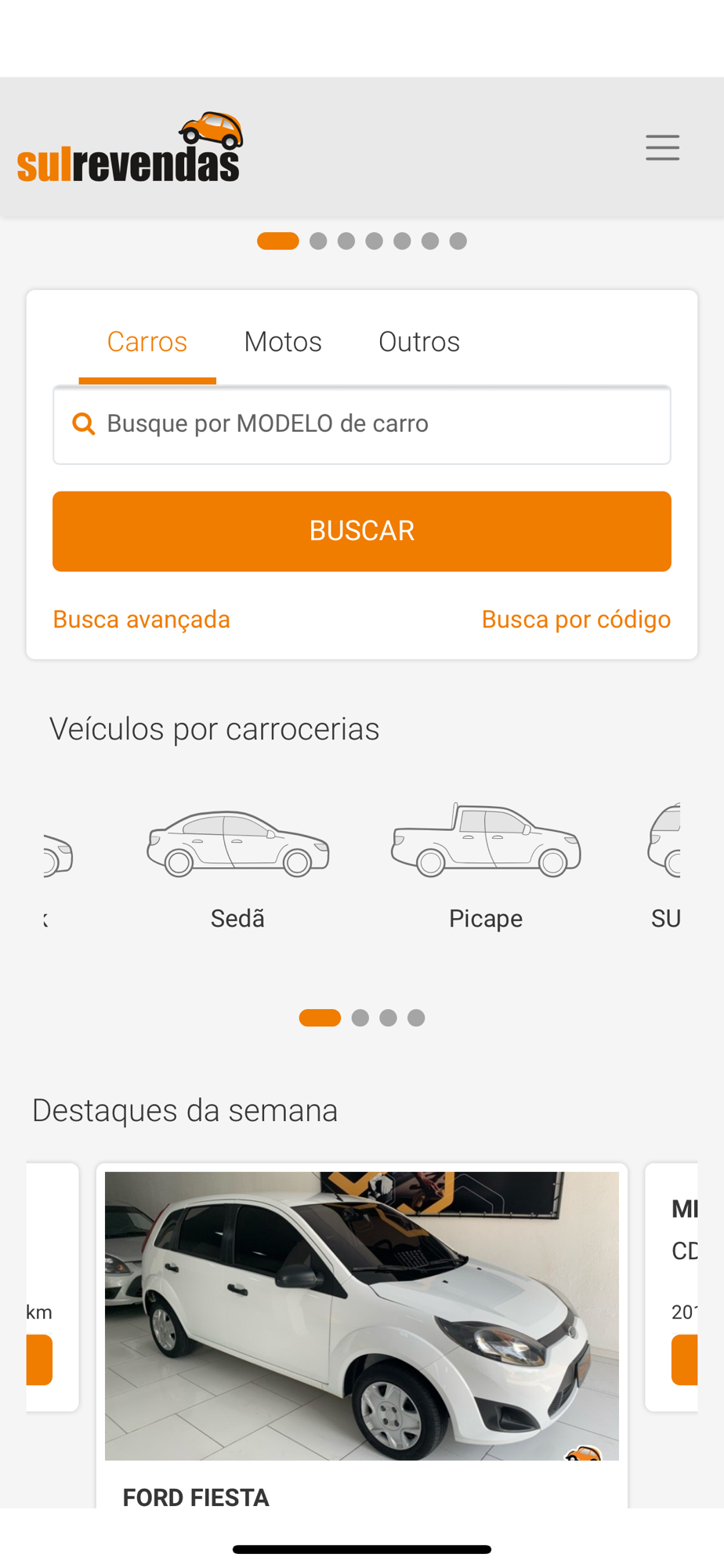724x1568 pixels.
Task: Jump to last body-type carousel page dot
Action: (416, 1018)
